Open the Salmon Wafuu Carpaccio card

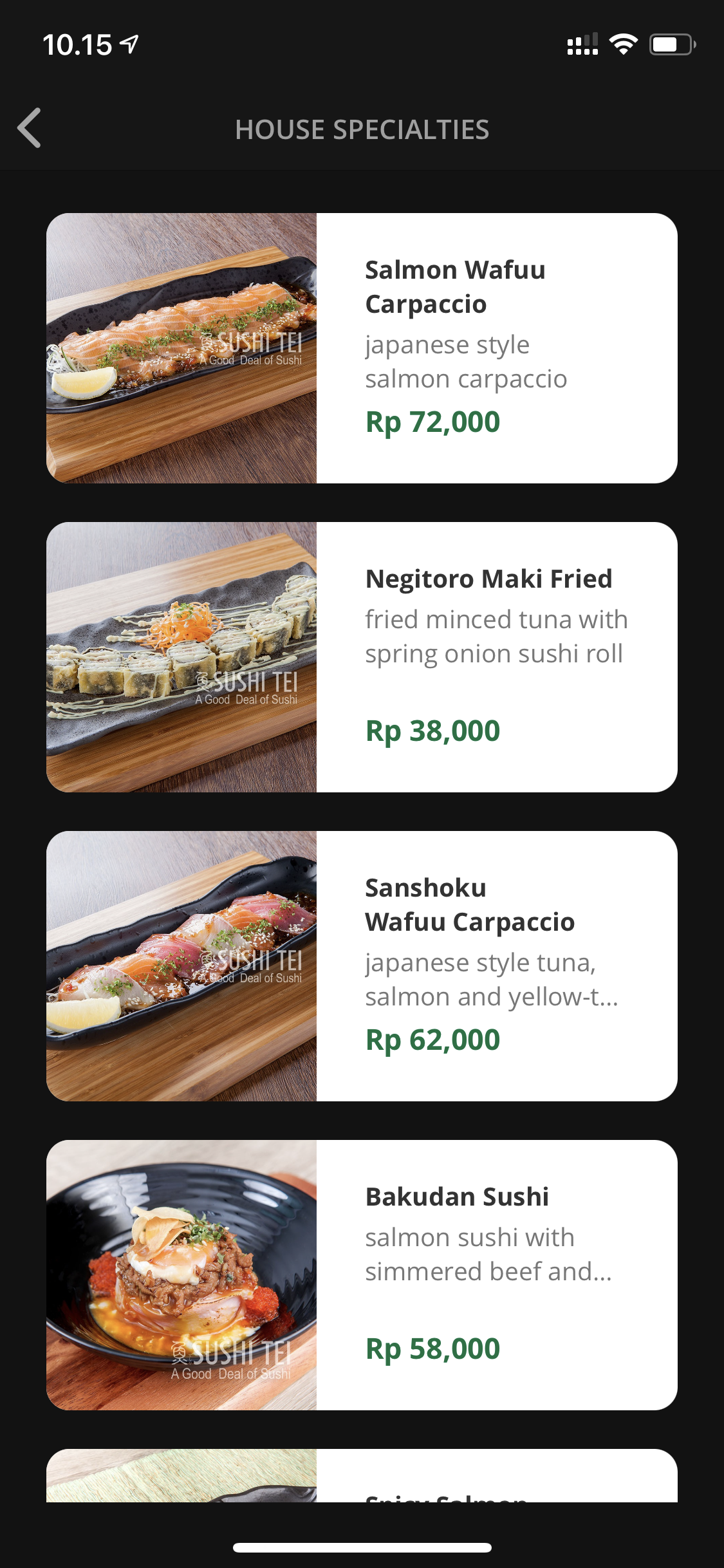362,348
